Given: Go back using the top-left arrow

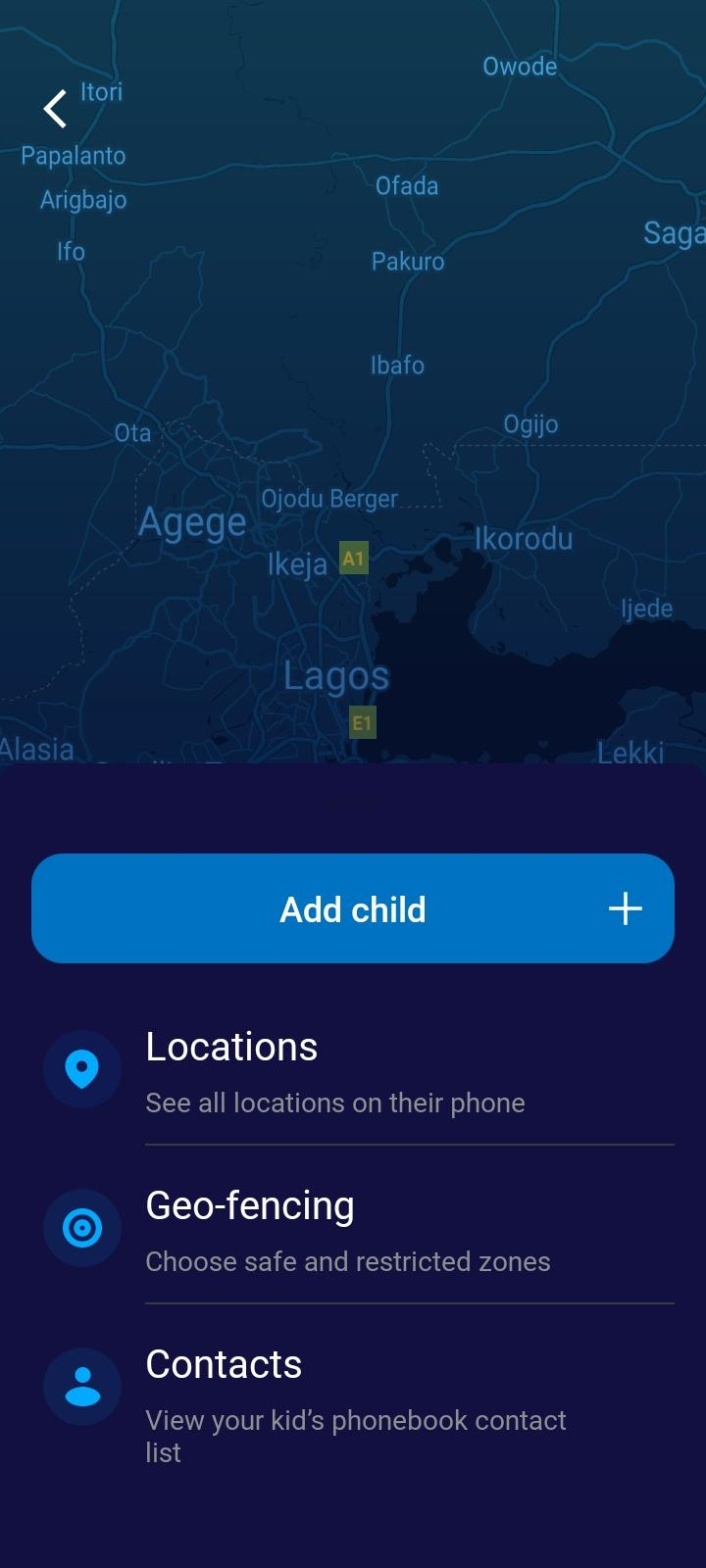Looking at the screenshot, I should [56, 109].
